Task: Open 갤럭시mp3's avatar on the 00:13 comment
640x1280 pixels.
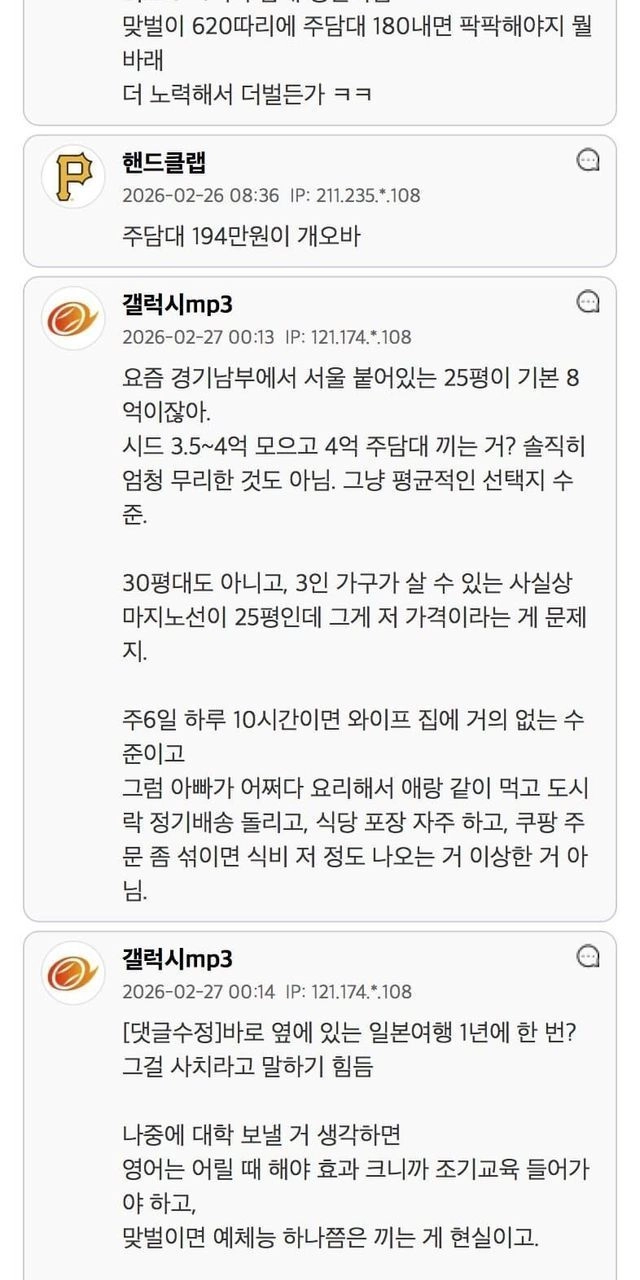Action: coord(72,318)
